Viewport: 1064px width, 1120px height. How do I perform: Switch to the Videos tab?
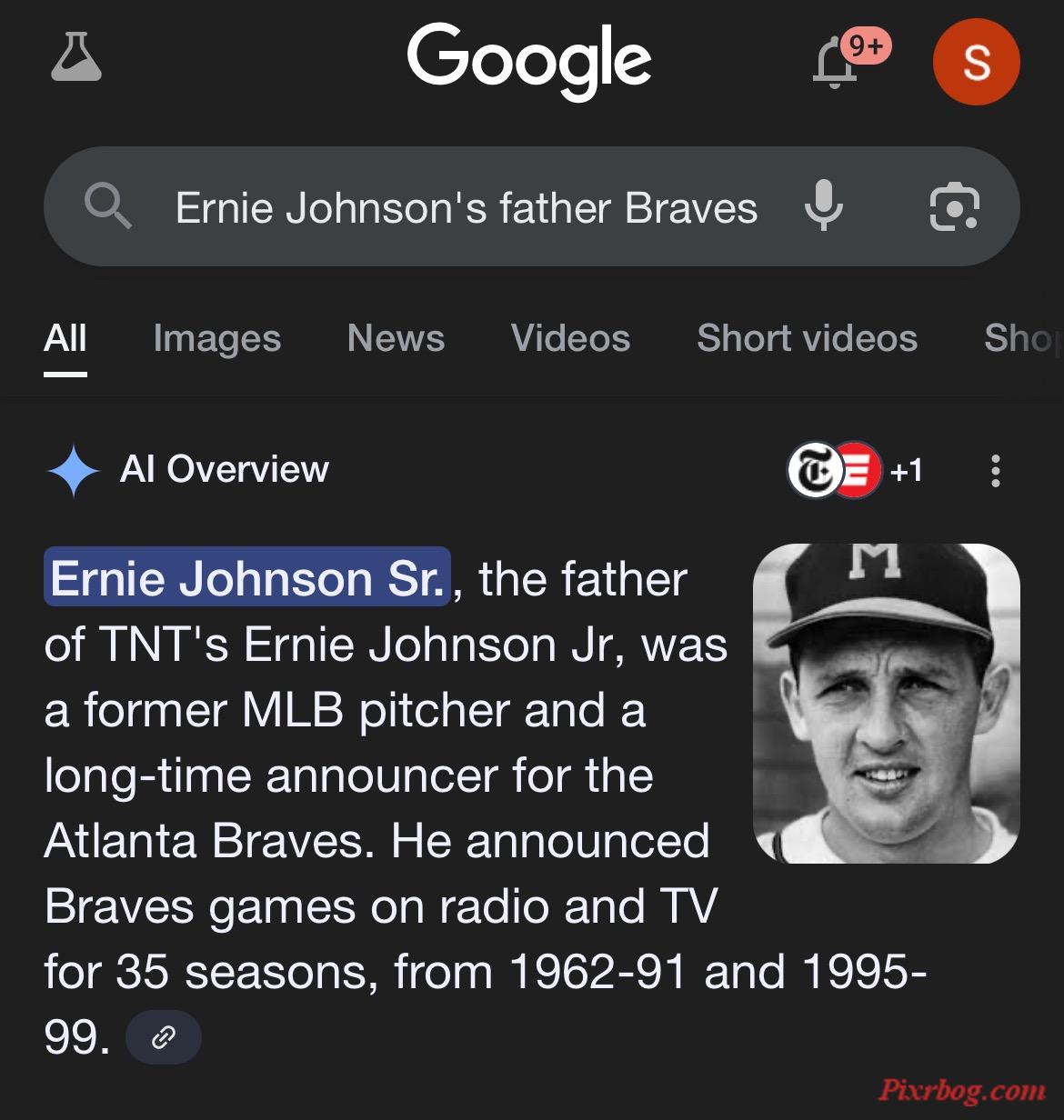coord(570,338)
